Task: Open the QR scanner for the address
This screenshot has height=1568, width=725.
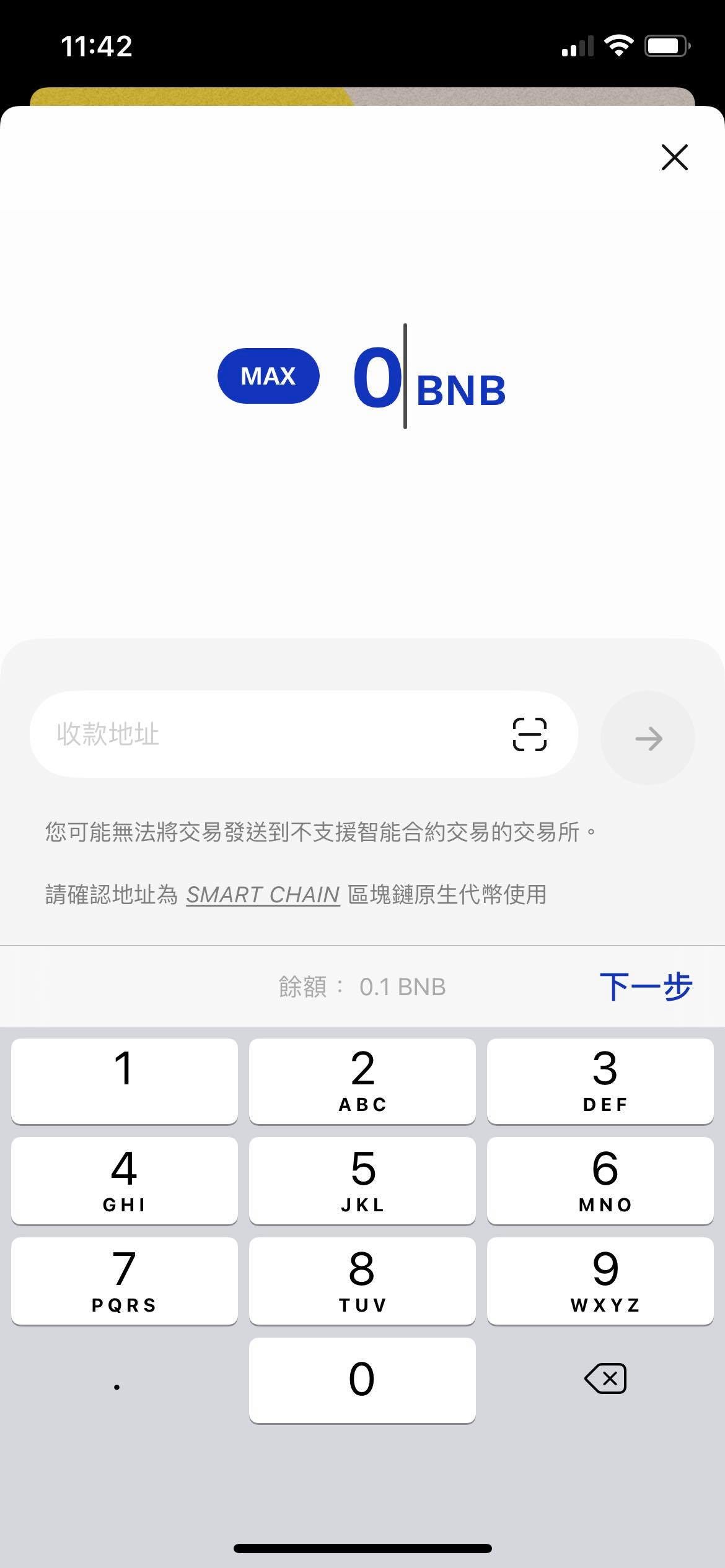Action: (x=529, y=734)
